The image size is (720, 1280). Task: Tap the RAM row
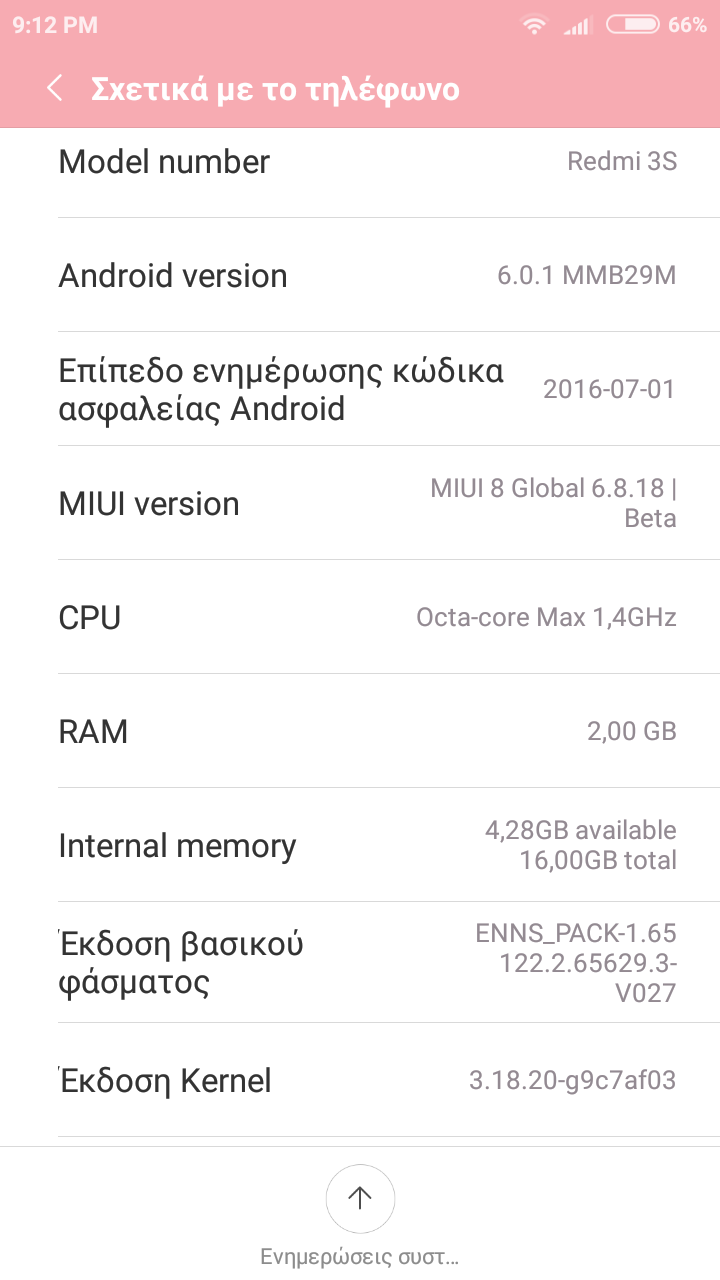[360, 731]
